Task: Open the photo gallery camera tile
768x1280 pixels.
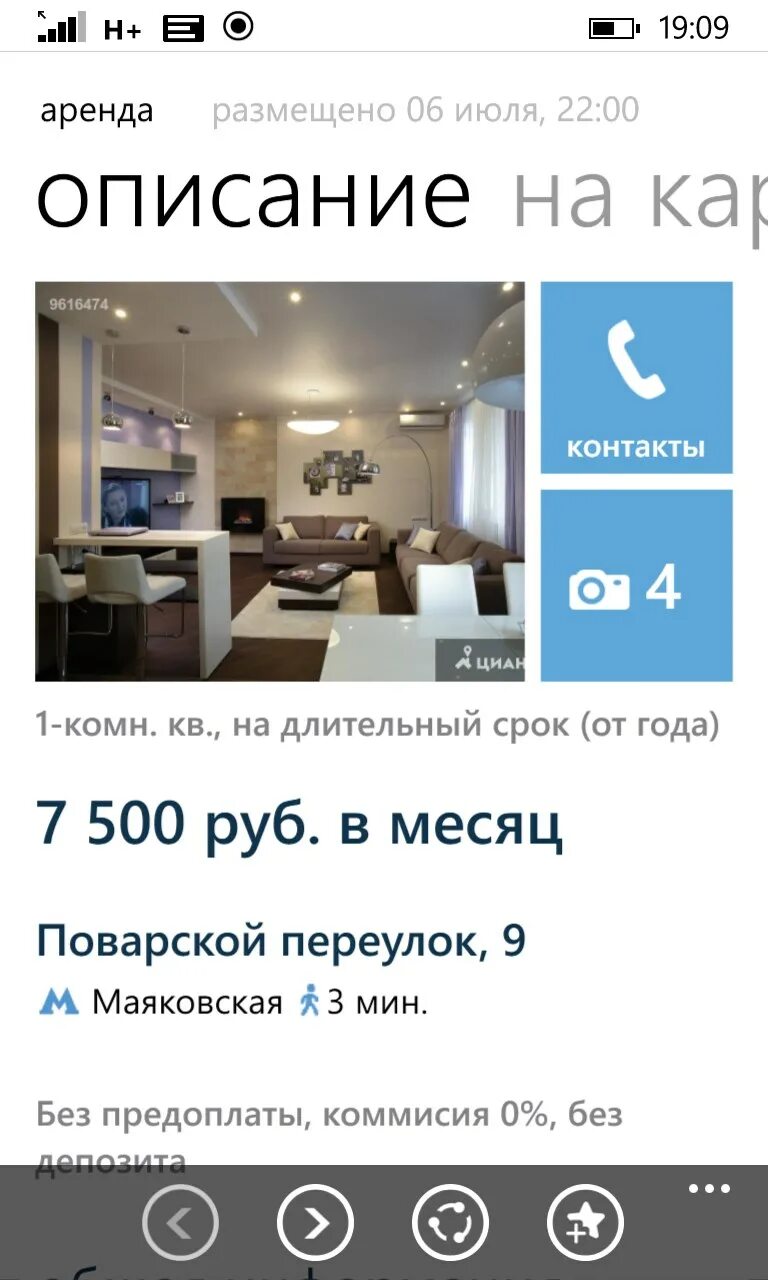Action: point(636,585)
